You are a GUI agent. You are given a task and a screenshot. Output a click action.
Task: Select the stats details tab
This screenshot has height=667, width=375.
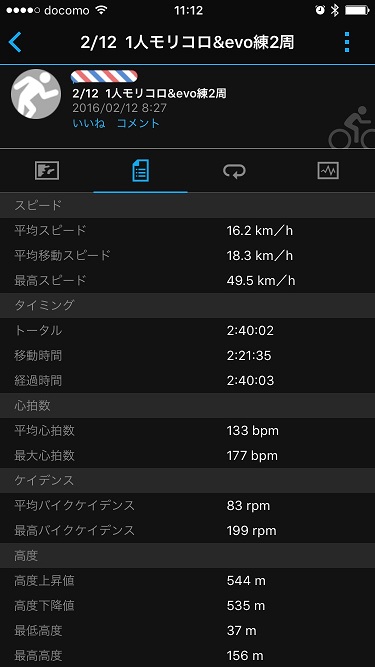coord(140,171)
